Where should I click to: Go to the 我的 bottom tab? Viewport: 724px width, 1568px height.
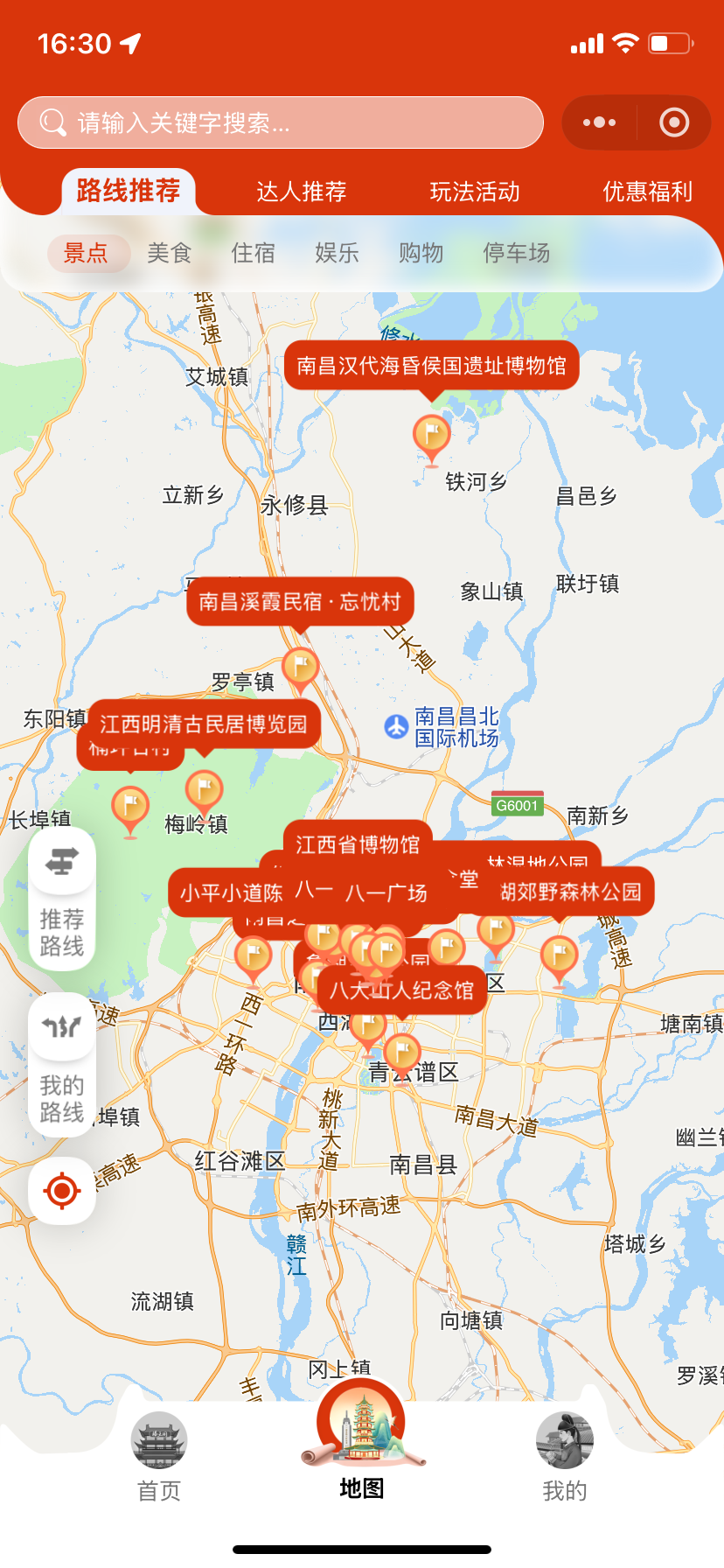(565, 1455)
